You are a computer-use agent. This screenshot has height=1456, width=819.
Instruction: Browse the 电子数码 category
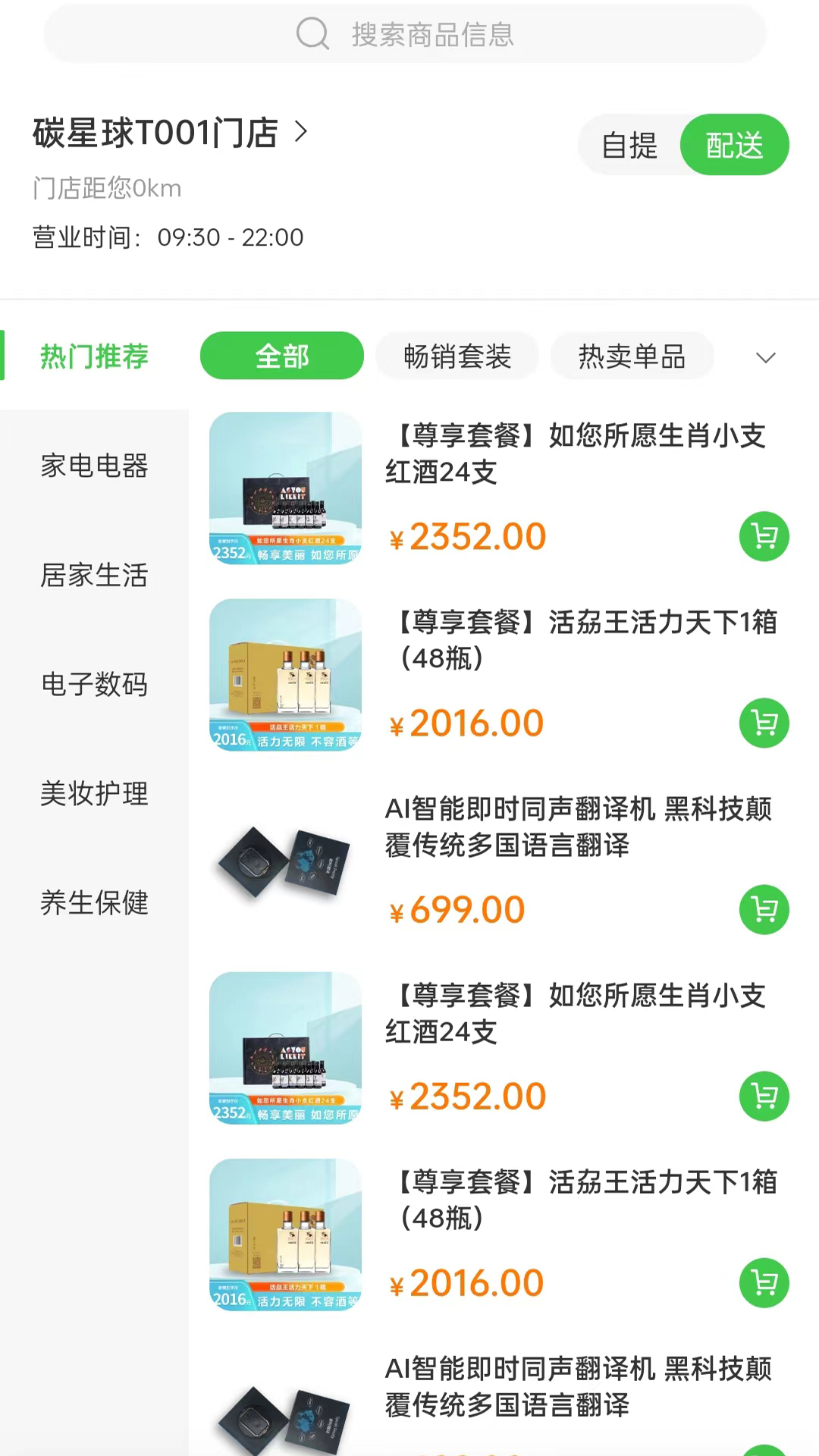(94, 684)
